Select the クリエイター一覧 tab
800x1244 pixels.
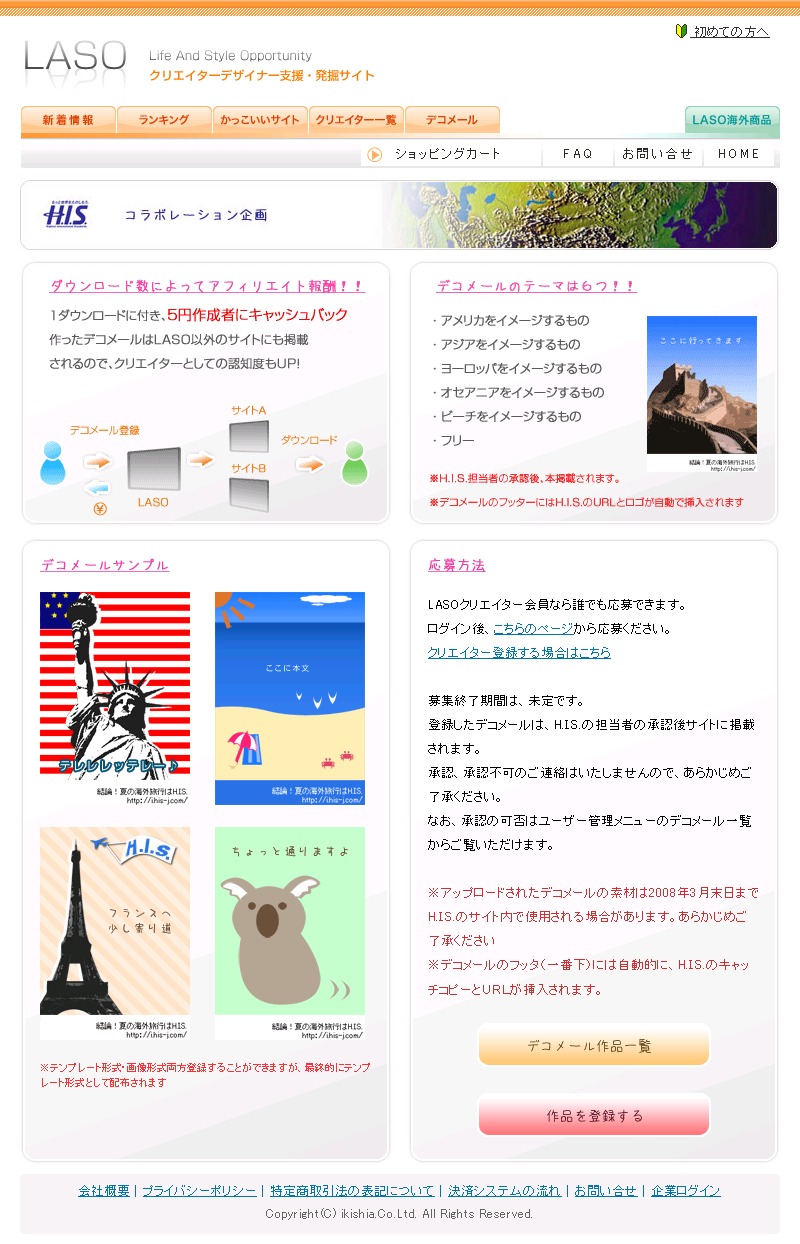point(356,120)
